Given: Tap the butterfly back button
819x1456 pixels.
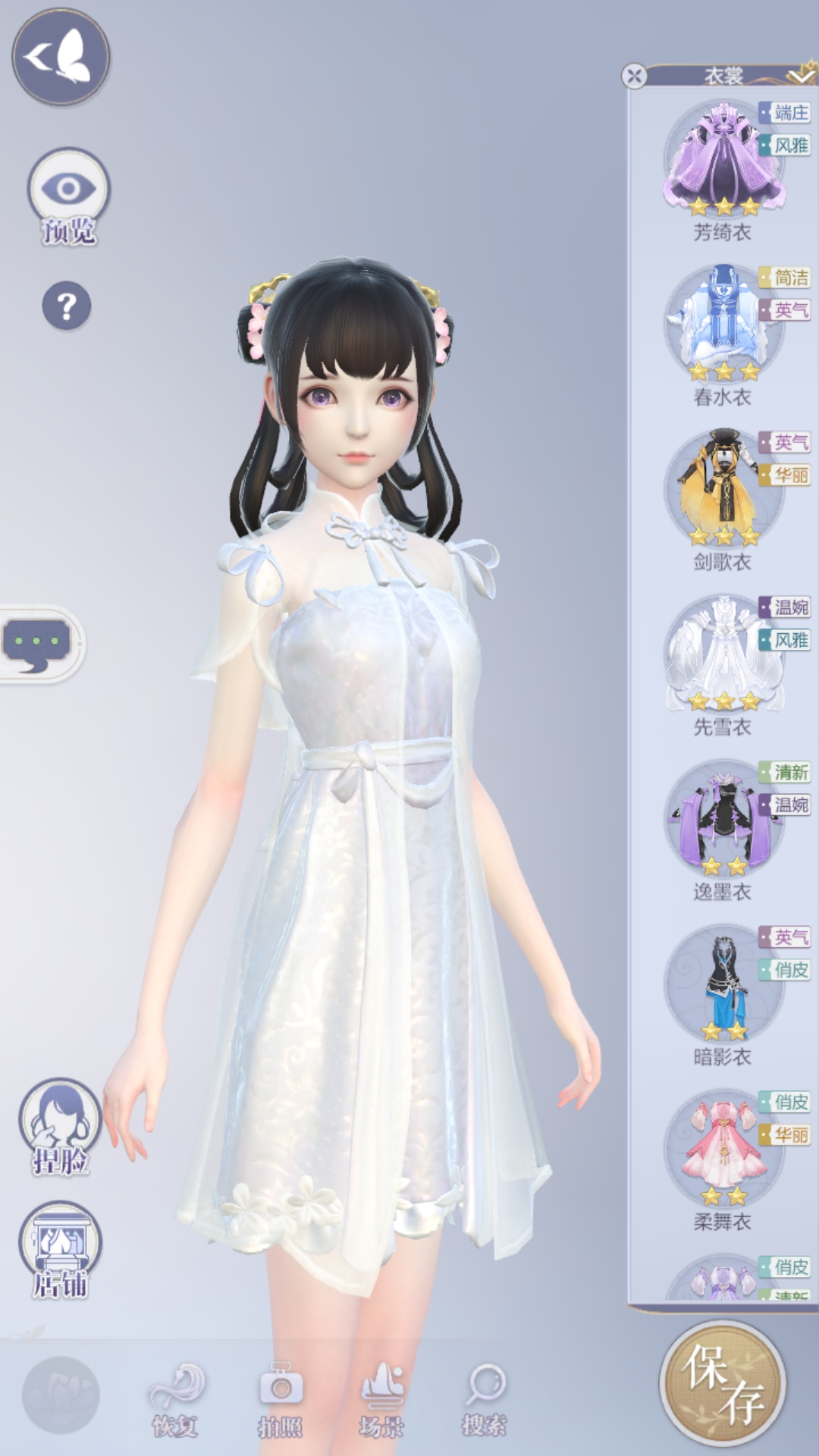Looking at the screenshot, I should 61,57.
